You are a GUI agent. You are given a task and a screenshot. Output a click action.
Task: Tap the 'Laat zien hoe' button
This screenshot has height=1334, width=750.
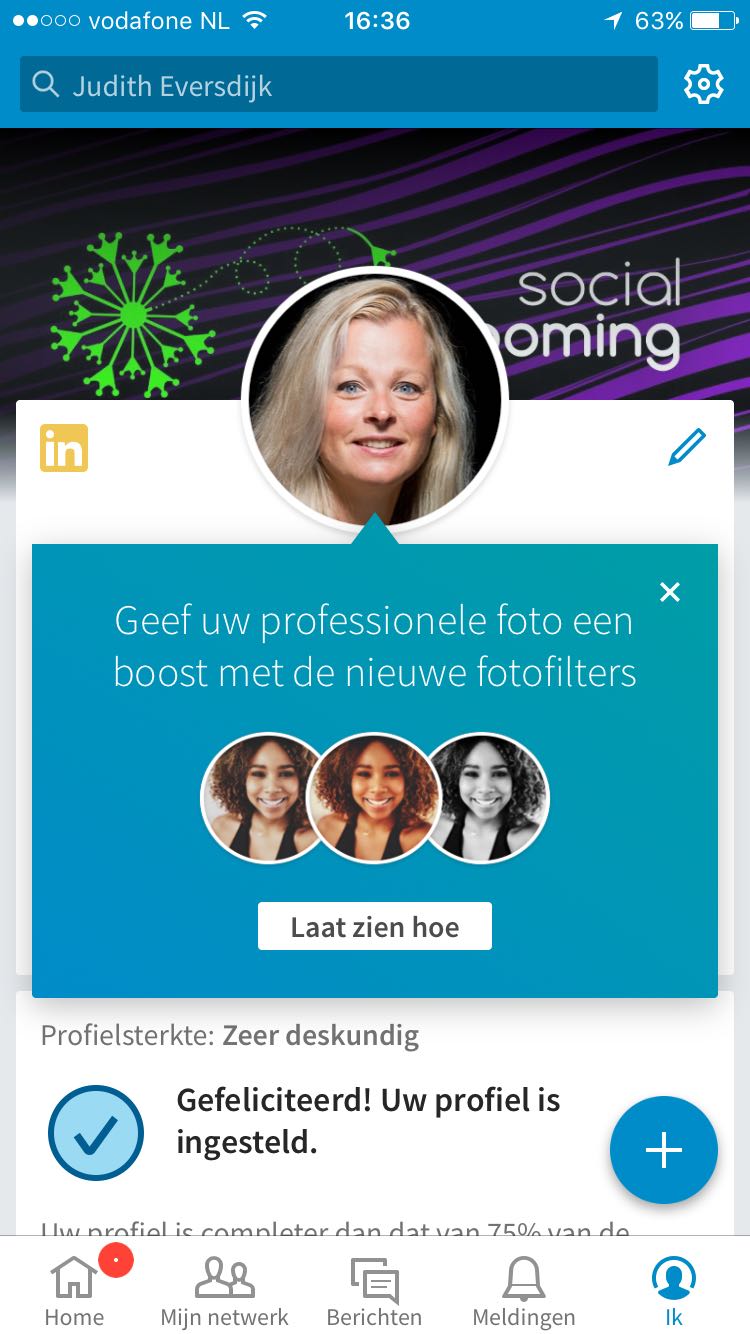point(375,926)
